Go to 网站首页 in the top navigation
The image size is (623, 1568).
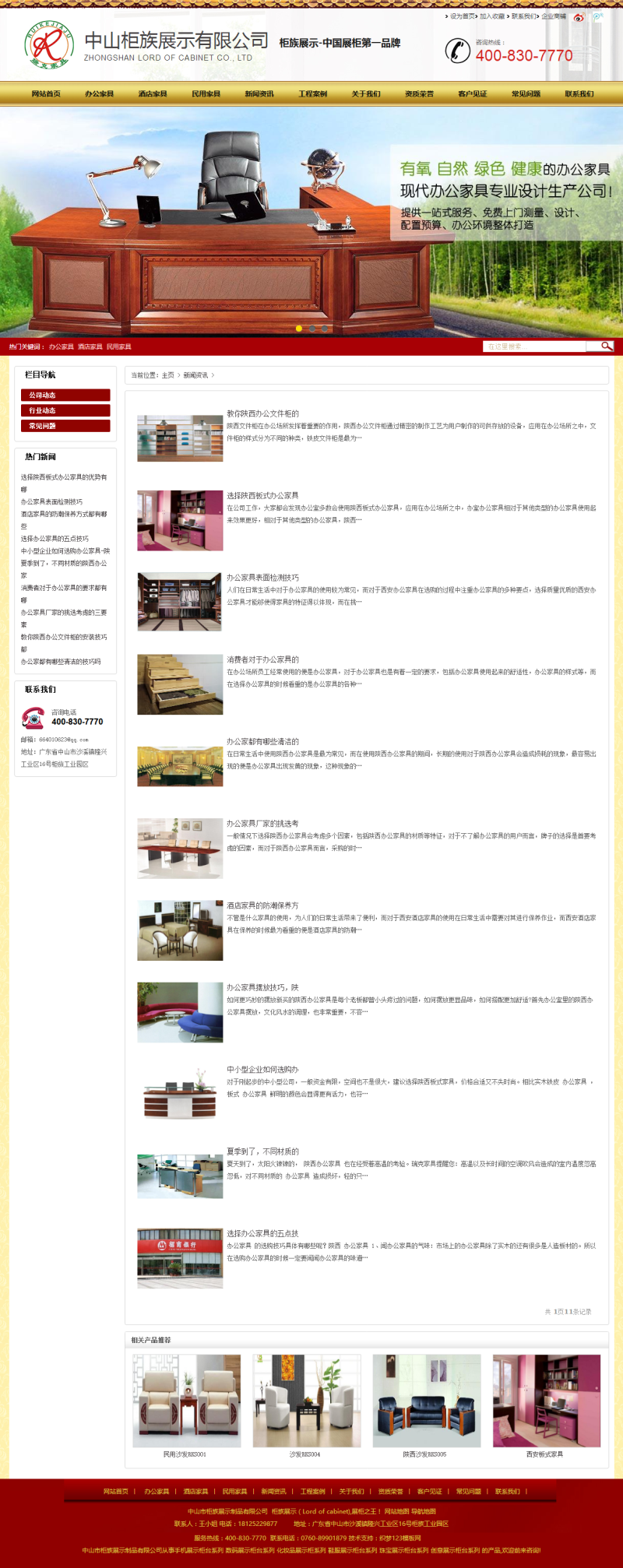pos(46,94)
